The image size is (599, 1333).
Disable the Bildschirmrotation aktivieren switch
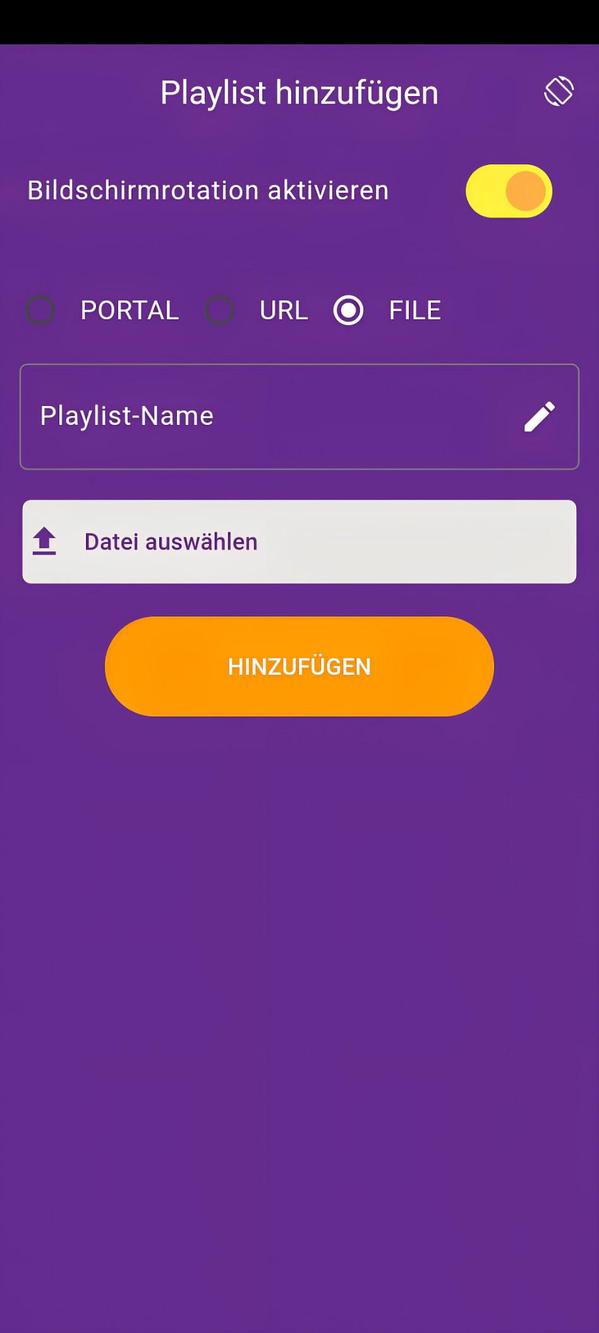509,191
